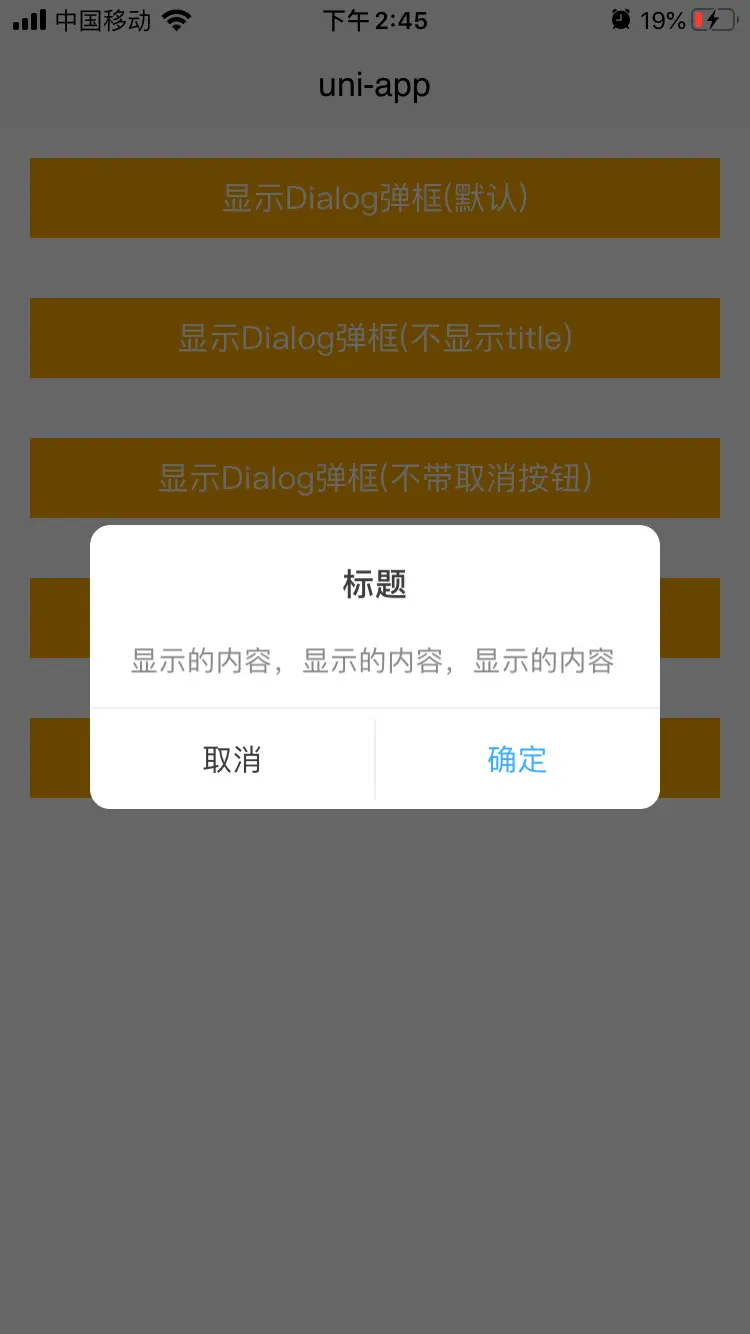Confirm the dialog with 确定
The image size is (750, 1334).
pyautogui.click(x=517, y=759)
